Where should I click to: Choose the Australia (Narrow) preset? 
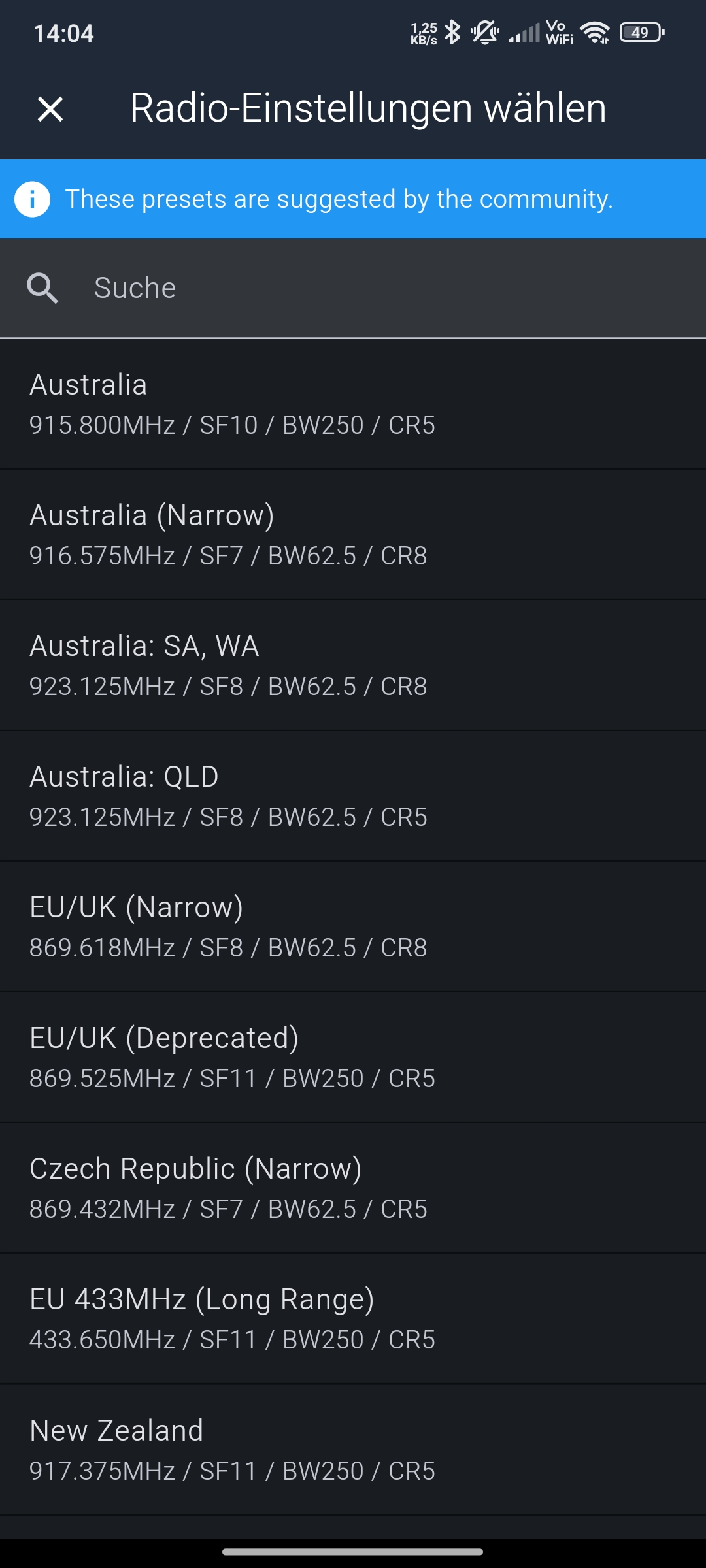[x=353, y=534]
